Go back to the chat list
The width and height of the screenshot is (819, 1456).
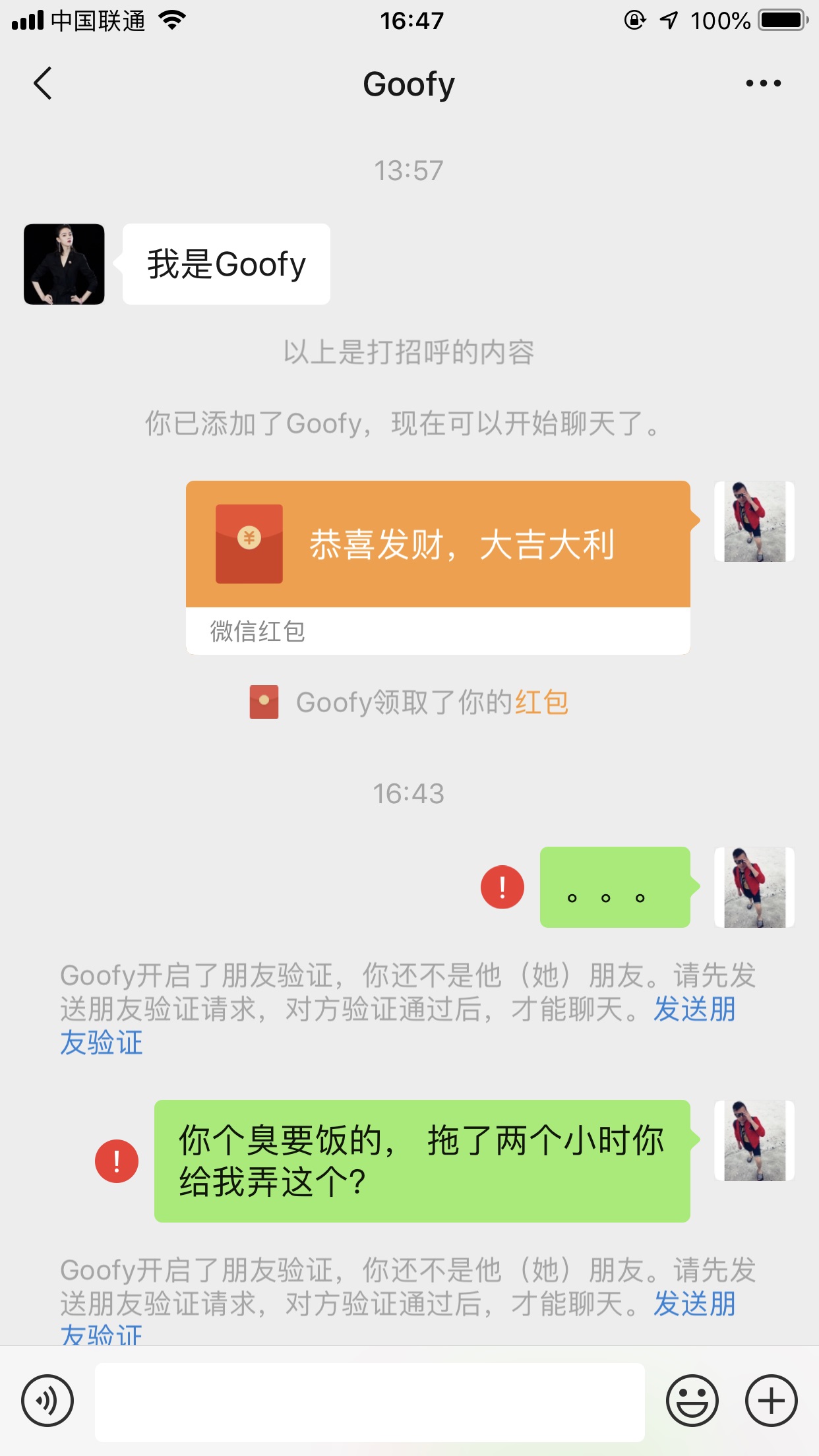(x=44, y=84)
